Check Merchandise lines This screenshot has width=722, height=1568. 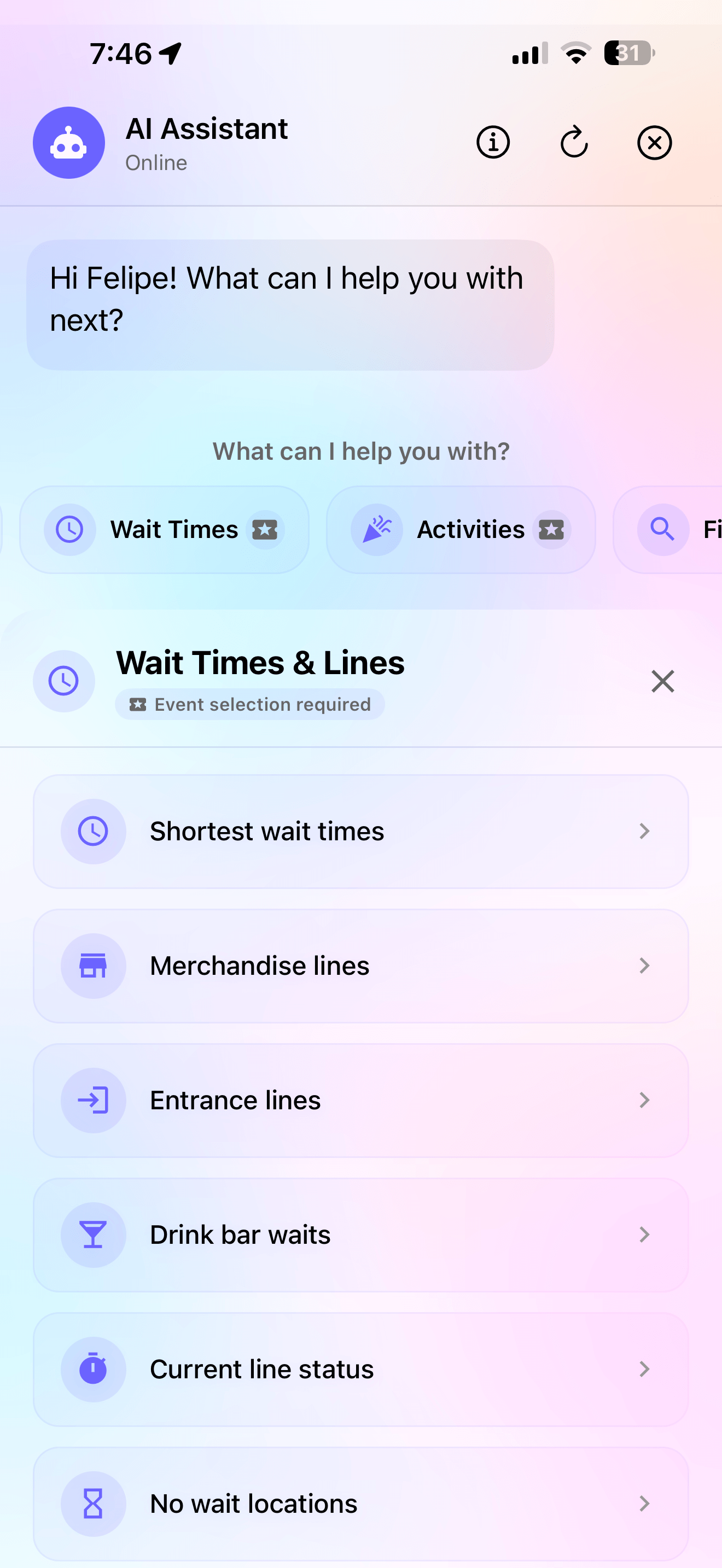(360, 966)
